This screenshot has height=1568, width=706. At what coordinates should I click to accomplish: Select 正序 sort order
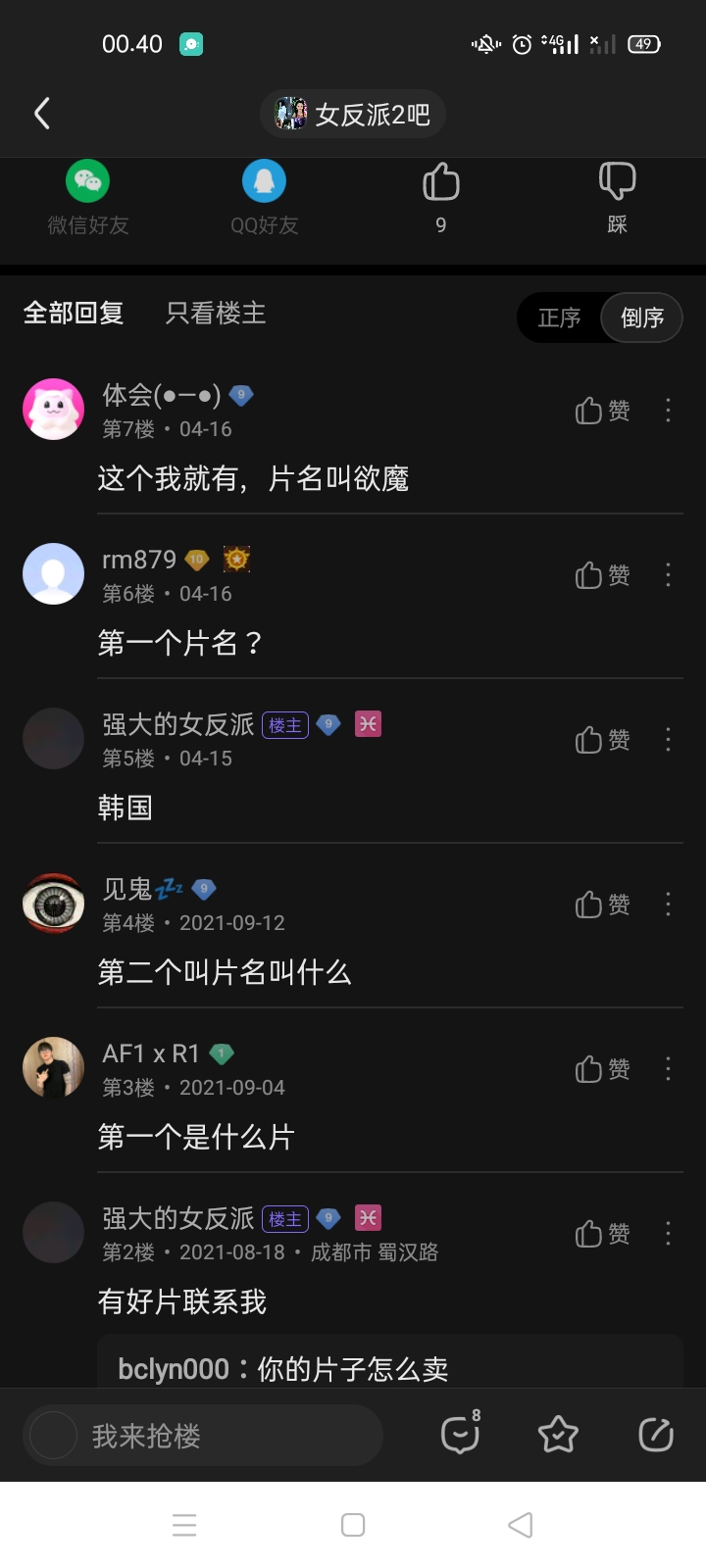click(559, 318)
